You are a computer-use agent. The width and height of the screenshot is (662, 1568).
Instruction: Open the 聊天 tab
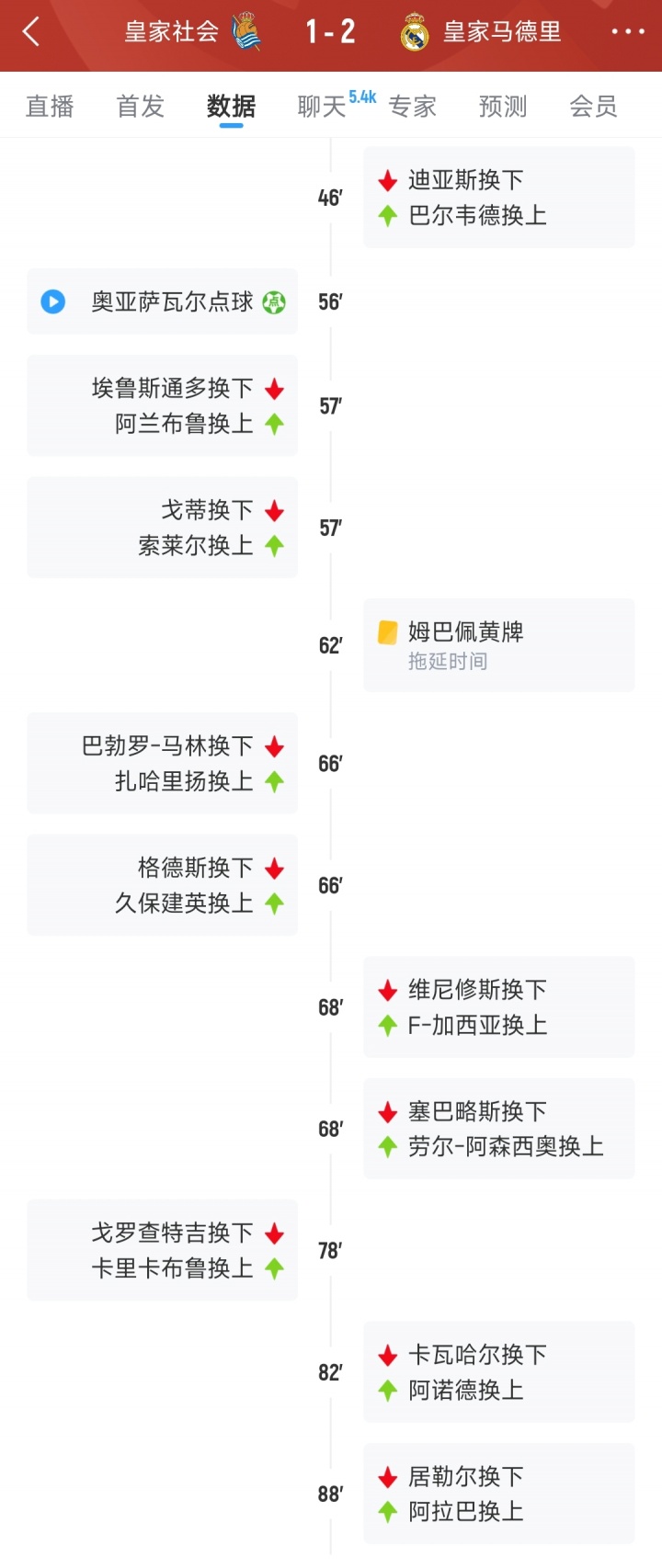322,107
